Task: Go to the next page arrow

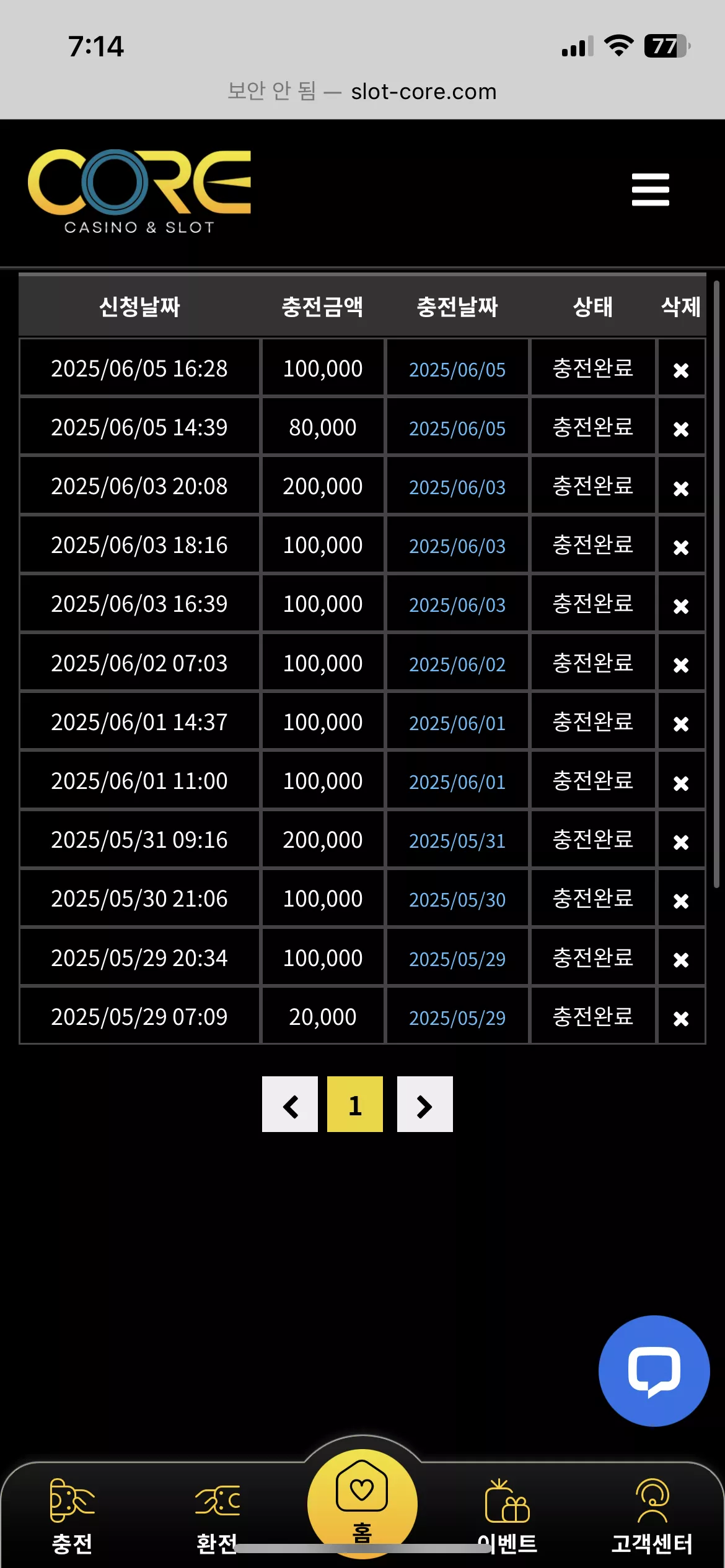Action: (x=425, y=1104)
